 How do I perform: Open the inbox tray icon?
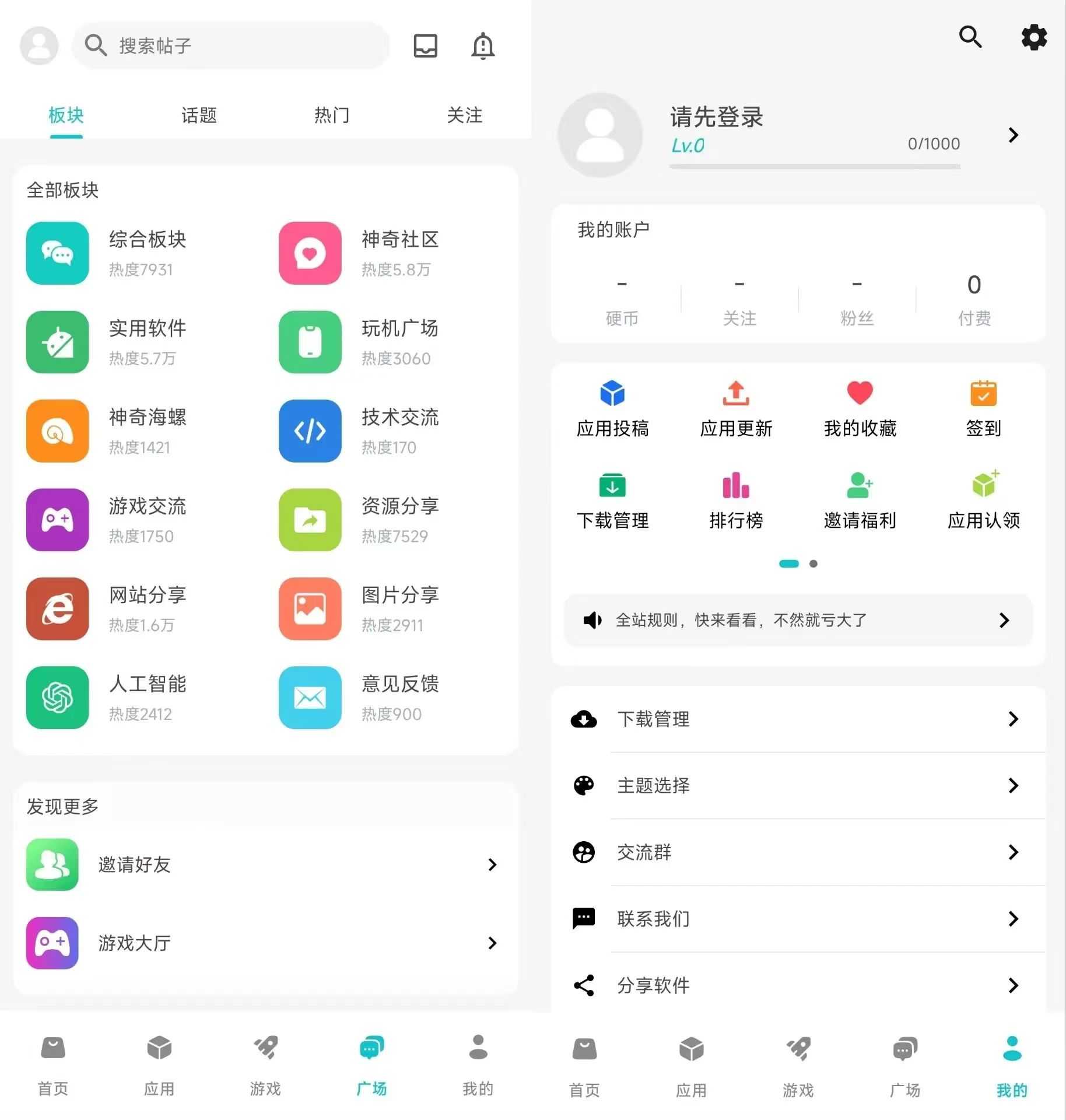click(x=425, y=45)
